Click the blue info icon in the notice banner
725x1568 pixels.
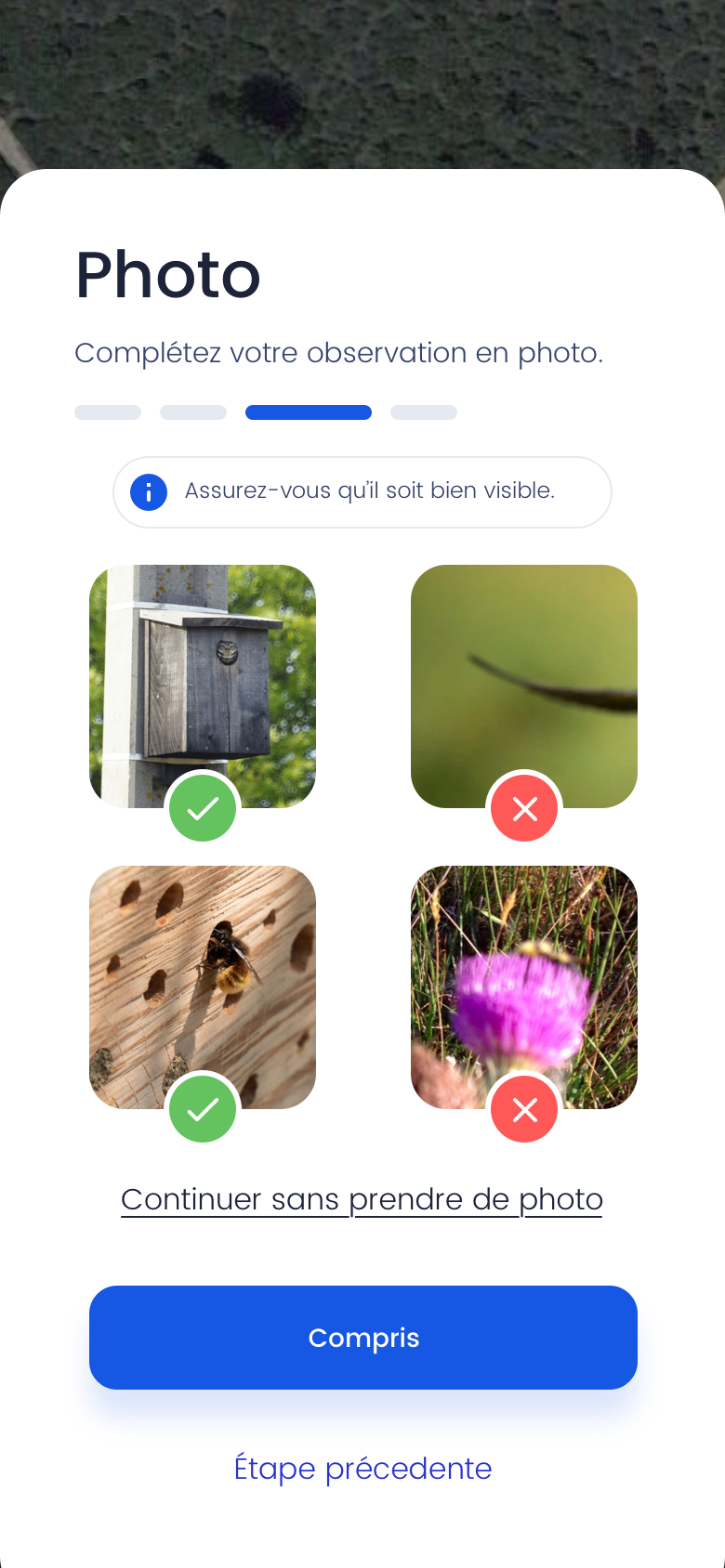(148, 492)
